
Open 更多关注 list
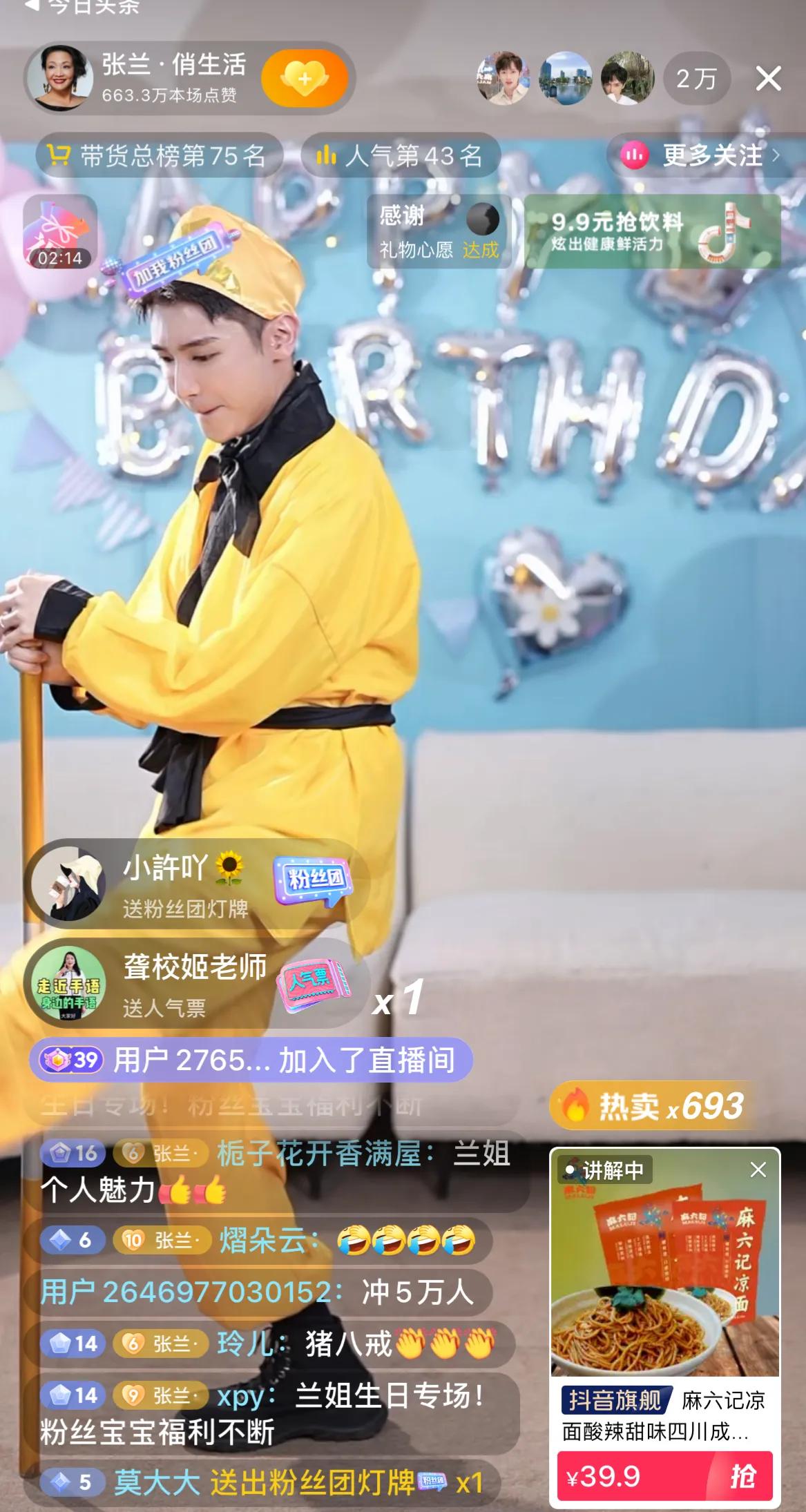point(701,156)
